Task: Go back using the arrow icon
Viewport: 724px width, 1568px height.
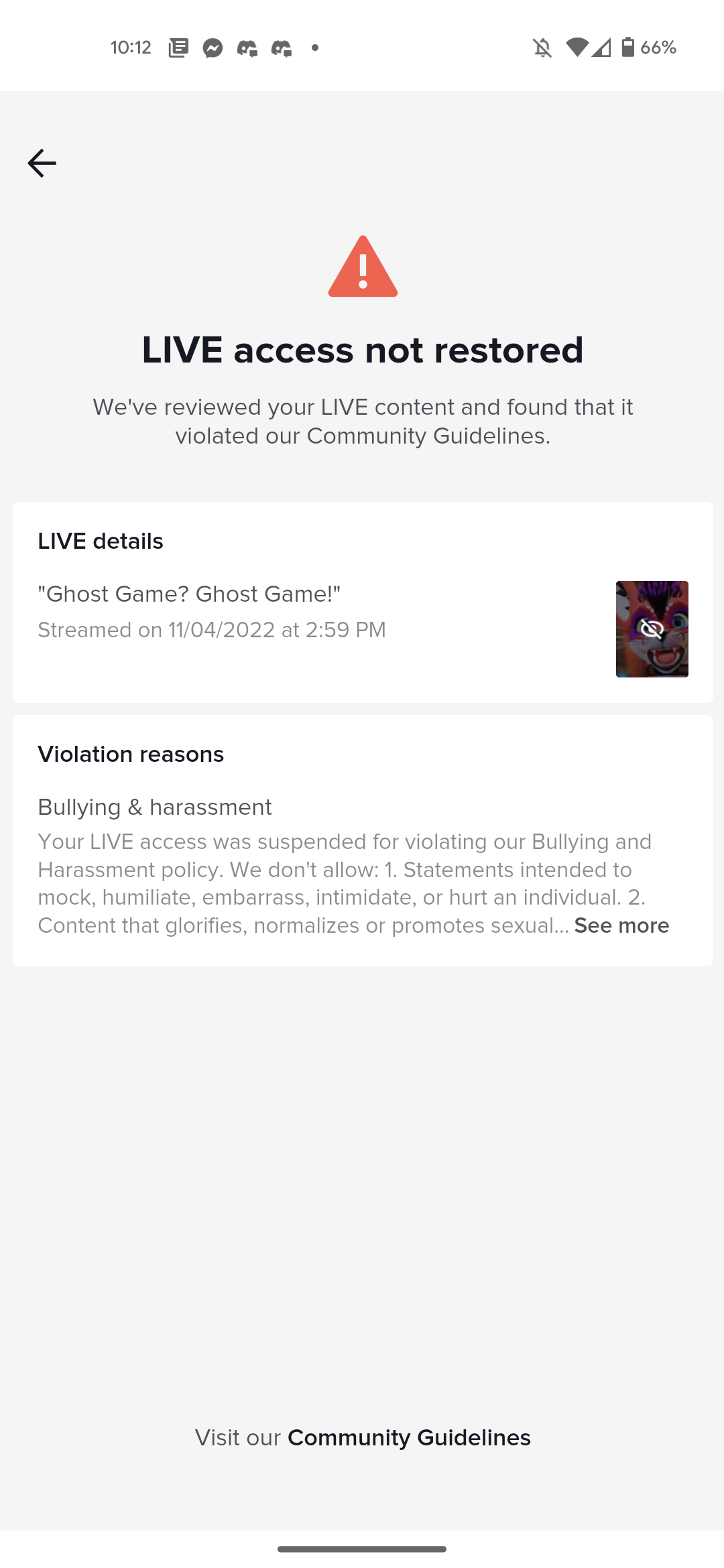Action: pos(42,163)
